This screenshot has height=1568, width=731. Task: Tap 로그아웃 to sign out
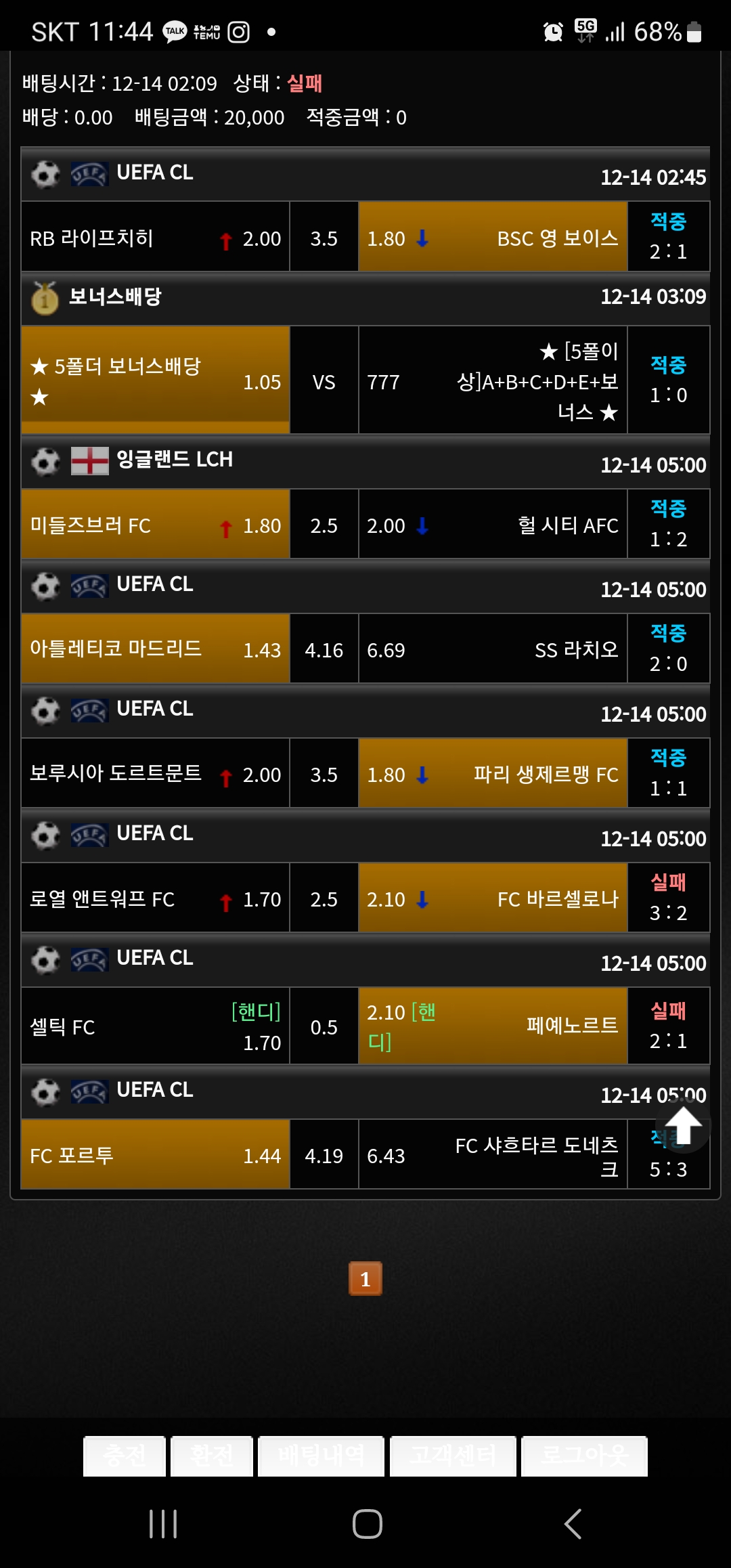pyautogui.click(x=585, y=1456)
